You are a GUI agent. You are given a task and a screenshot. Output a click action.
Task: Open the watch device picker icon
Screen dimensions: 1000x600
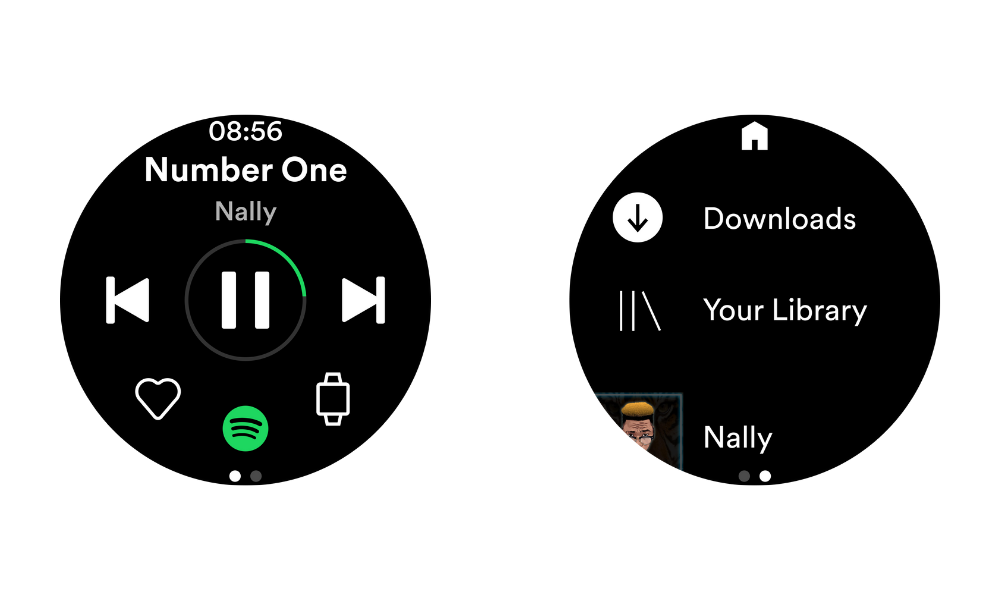click(x=334, y=399)
